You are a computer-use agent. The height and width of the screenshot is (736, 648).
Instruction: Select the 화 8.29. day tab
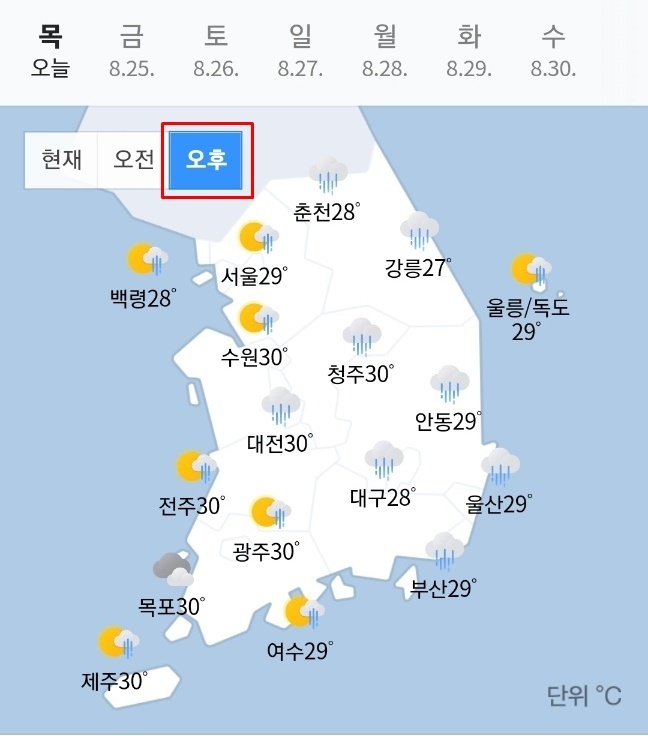coord(469,52)
